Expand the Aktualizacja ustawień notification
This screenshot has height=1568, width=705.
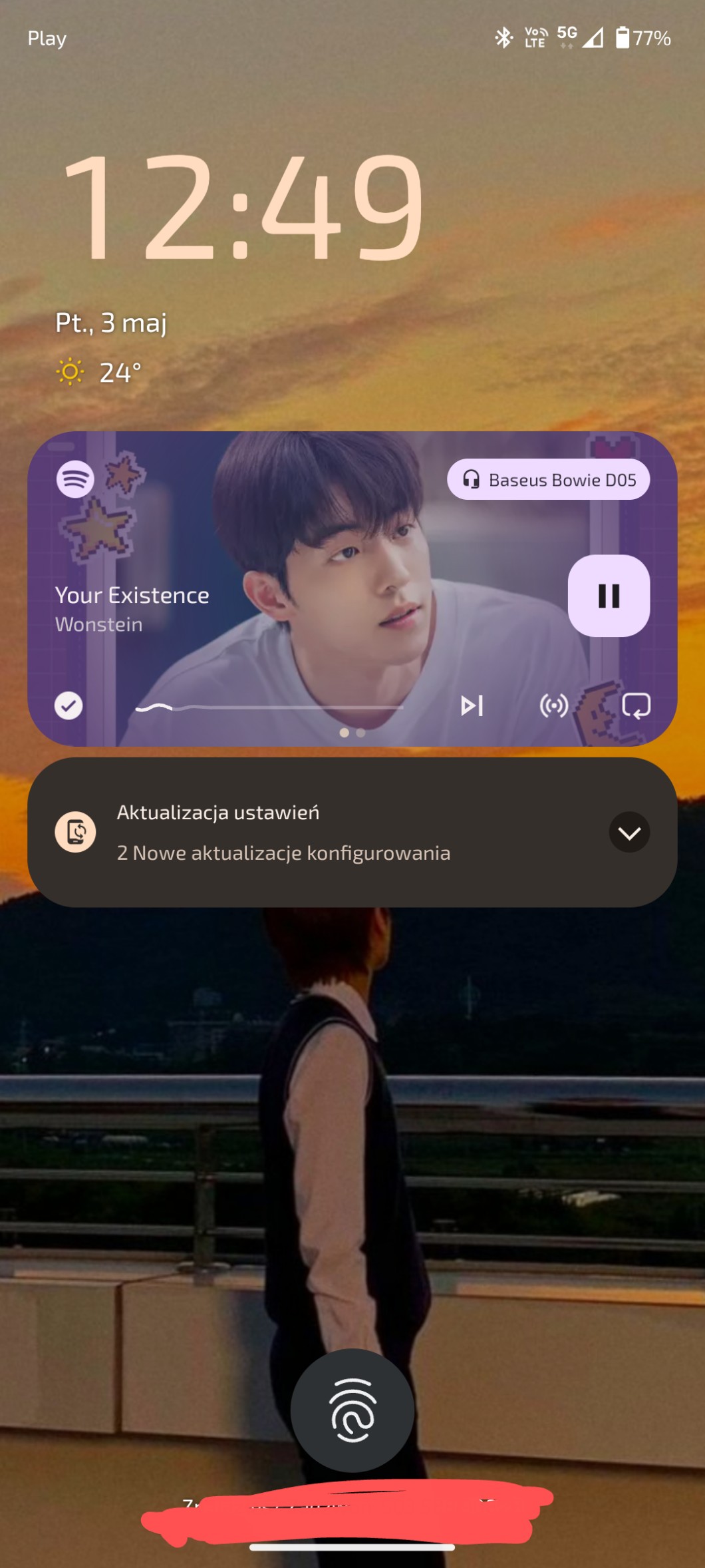(x=629, y=832)
